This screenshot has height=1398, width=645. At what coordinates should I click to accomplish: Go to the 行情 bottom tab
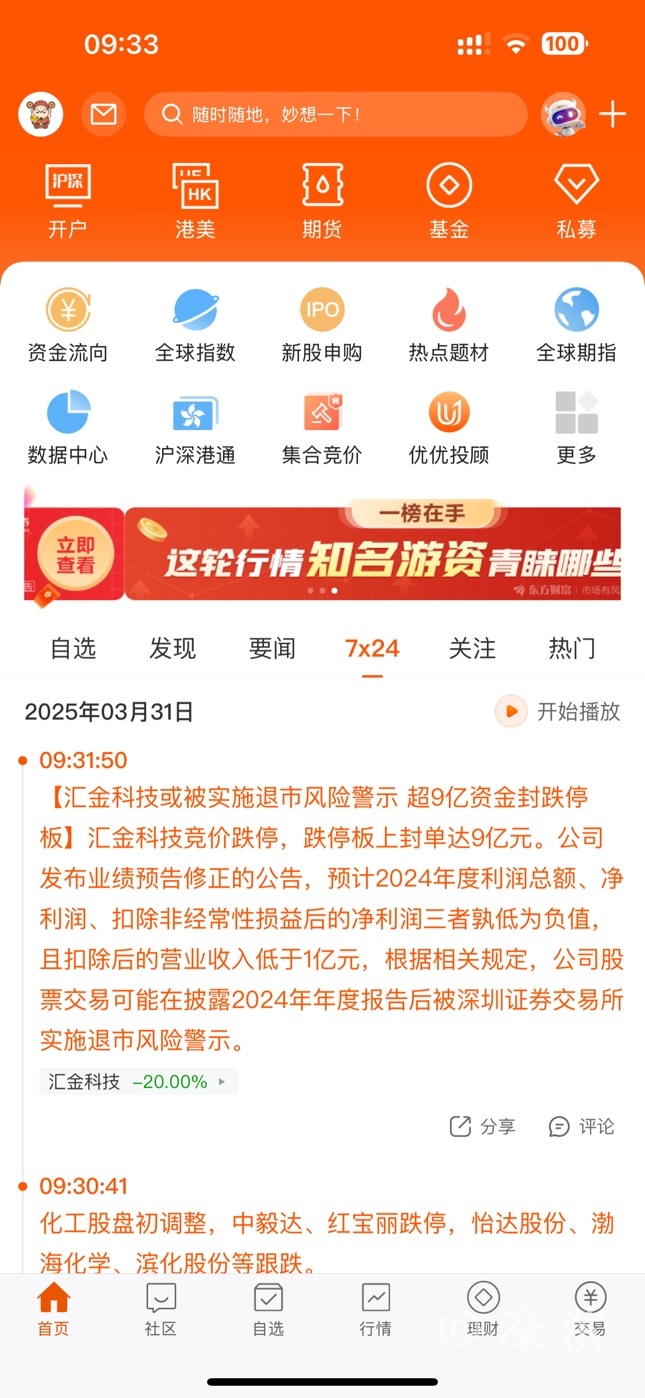click(376, 1310)
